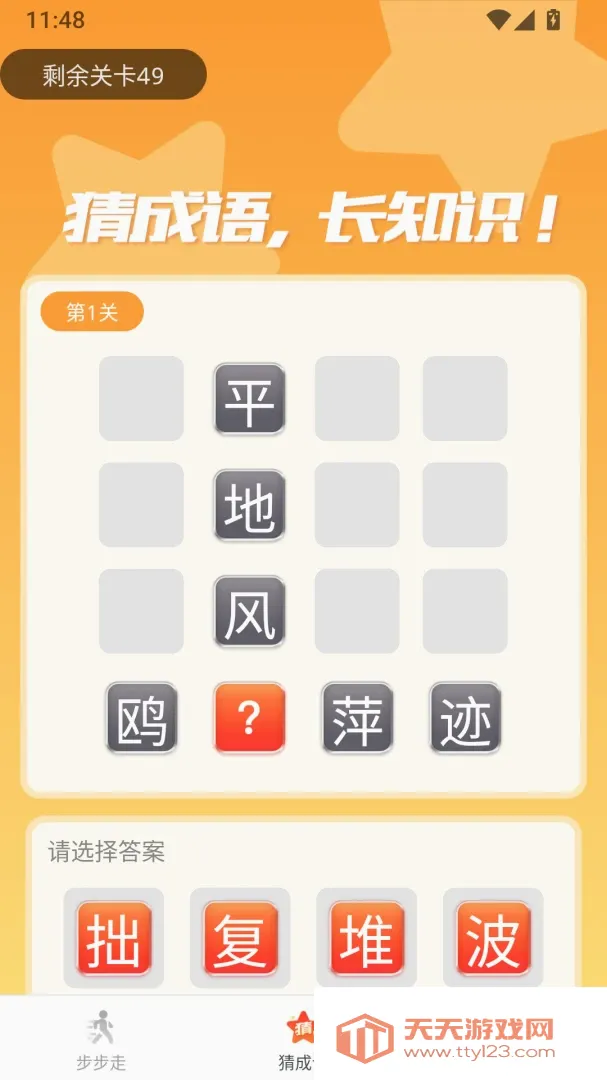Pick the 堆 answer tile

click(x=367, y=938)
